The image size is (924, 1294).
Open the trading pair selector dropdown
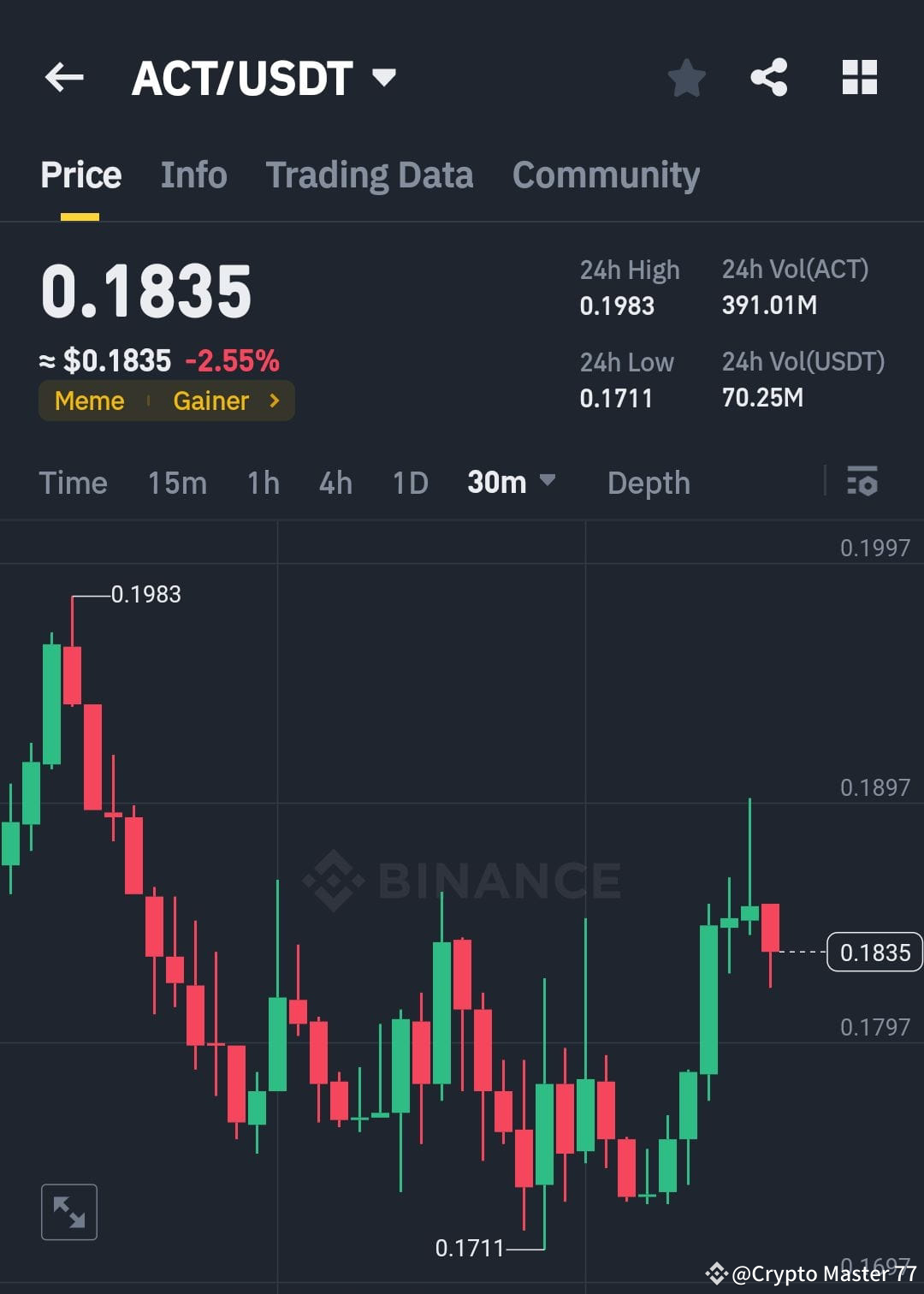point(384,77)
